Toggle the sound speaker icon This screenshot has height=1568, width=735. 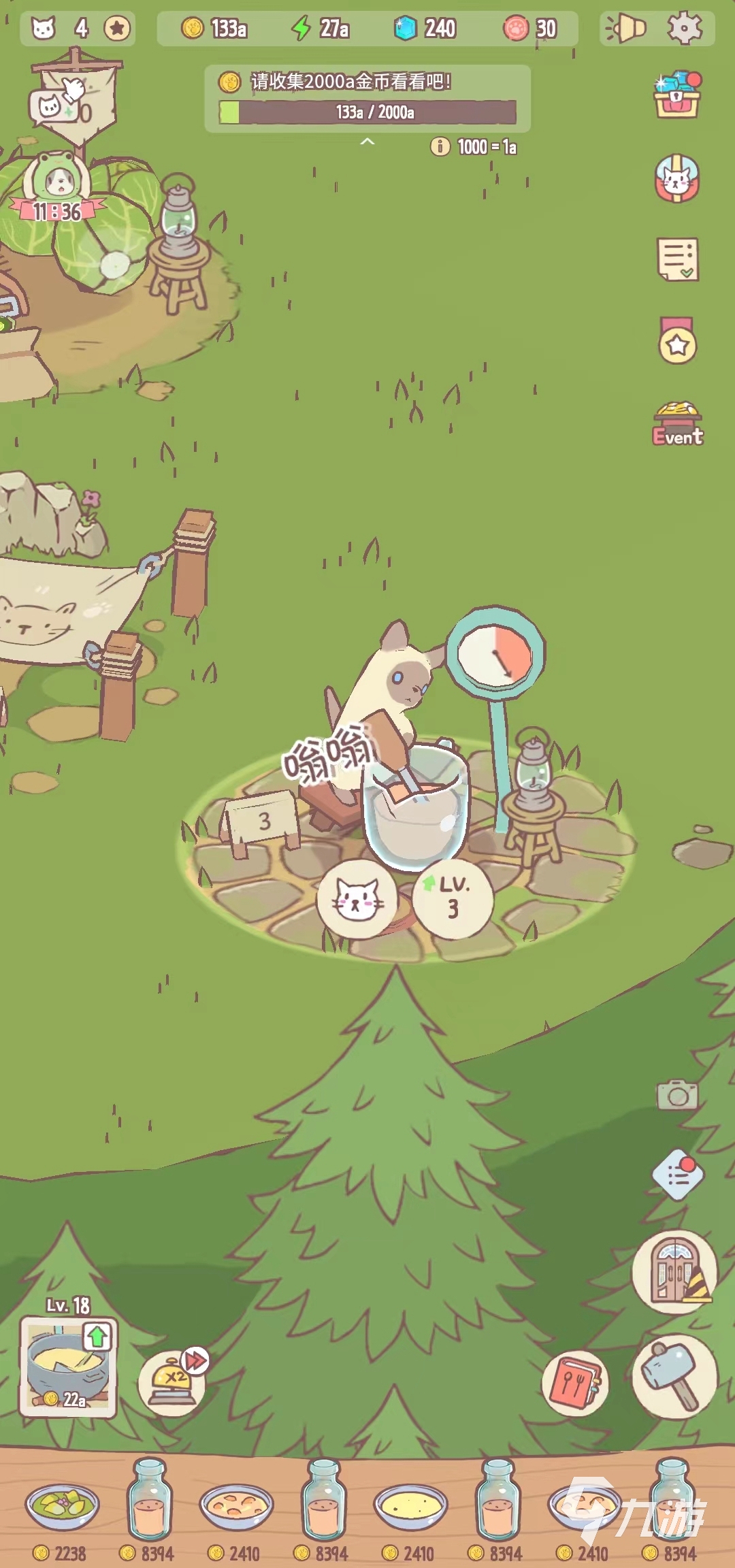626,29
